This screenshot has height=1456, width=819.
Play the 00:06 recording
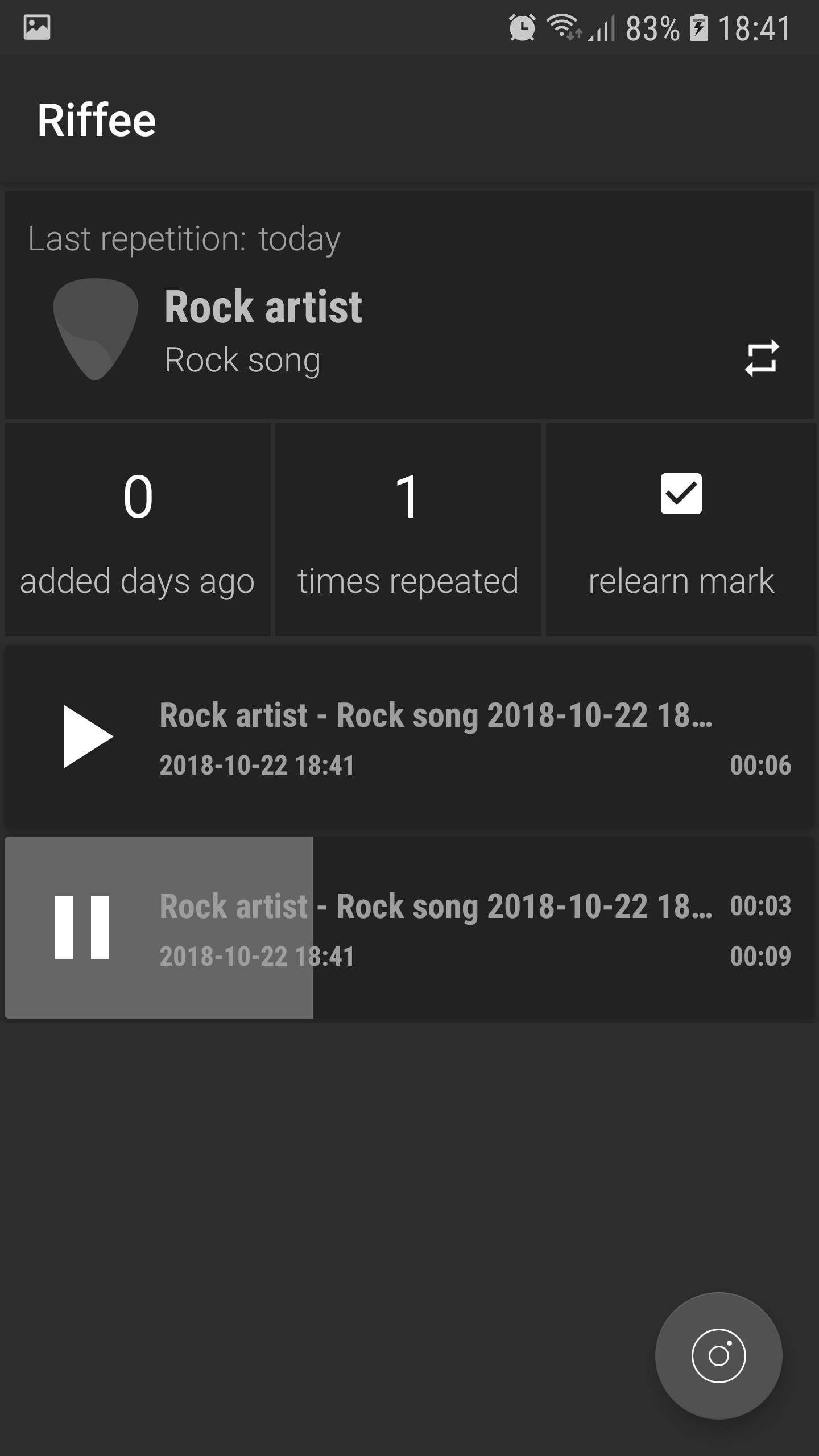88,737
